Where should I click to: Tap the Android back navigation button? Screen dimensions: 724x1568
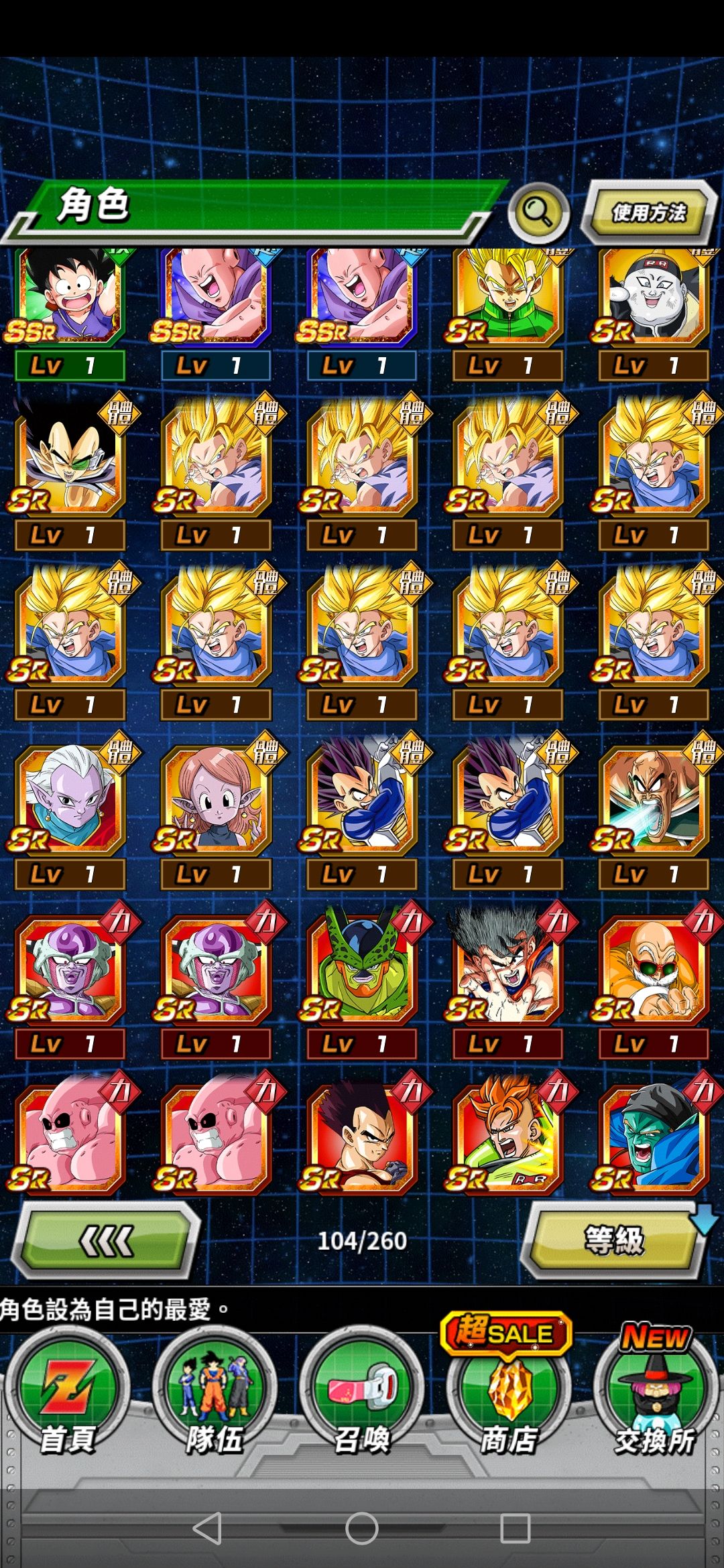pyautogui.click(x=207, y=1528)
